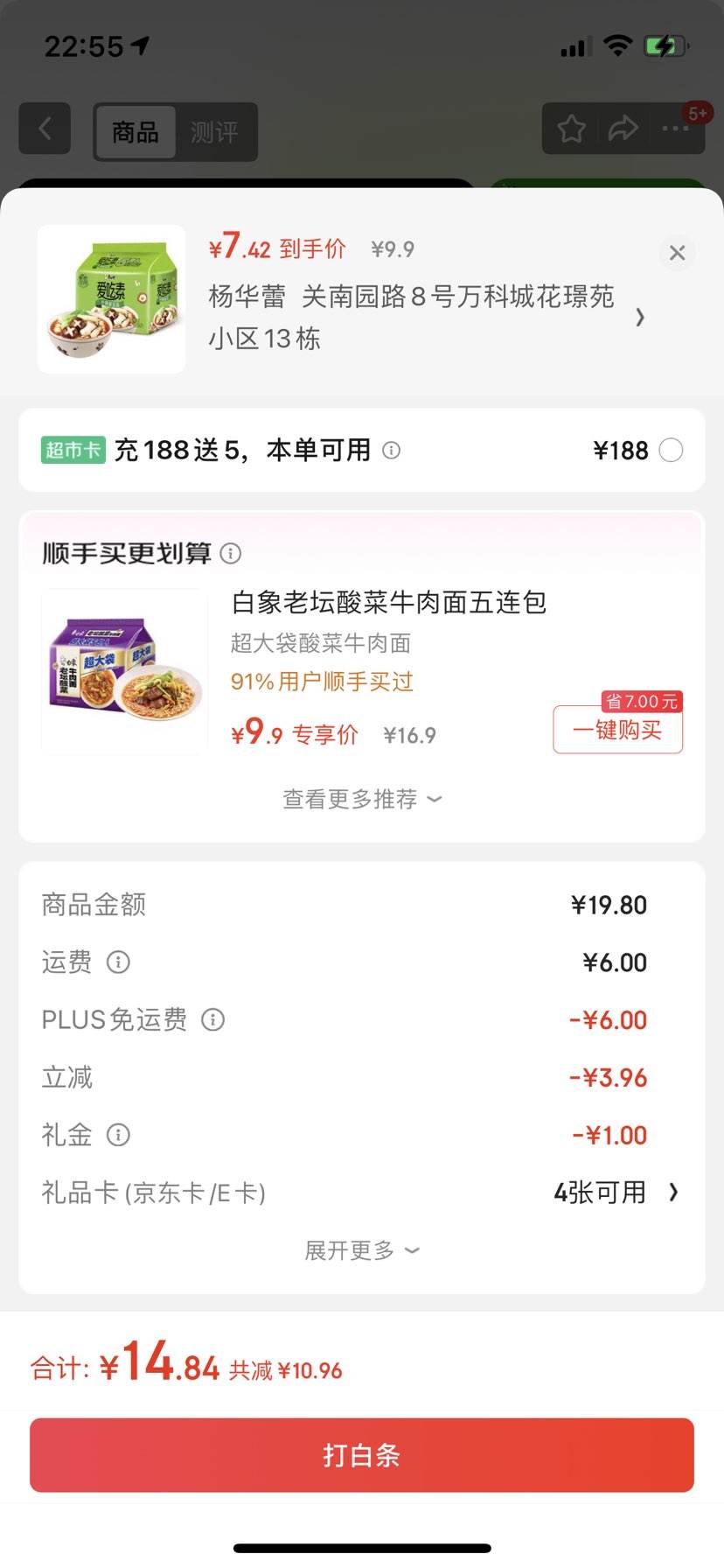Open the share options icon
The width and height of the screenshot is (724, 1568).
623,128
